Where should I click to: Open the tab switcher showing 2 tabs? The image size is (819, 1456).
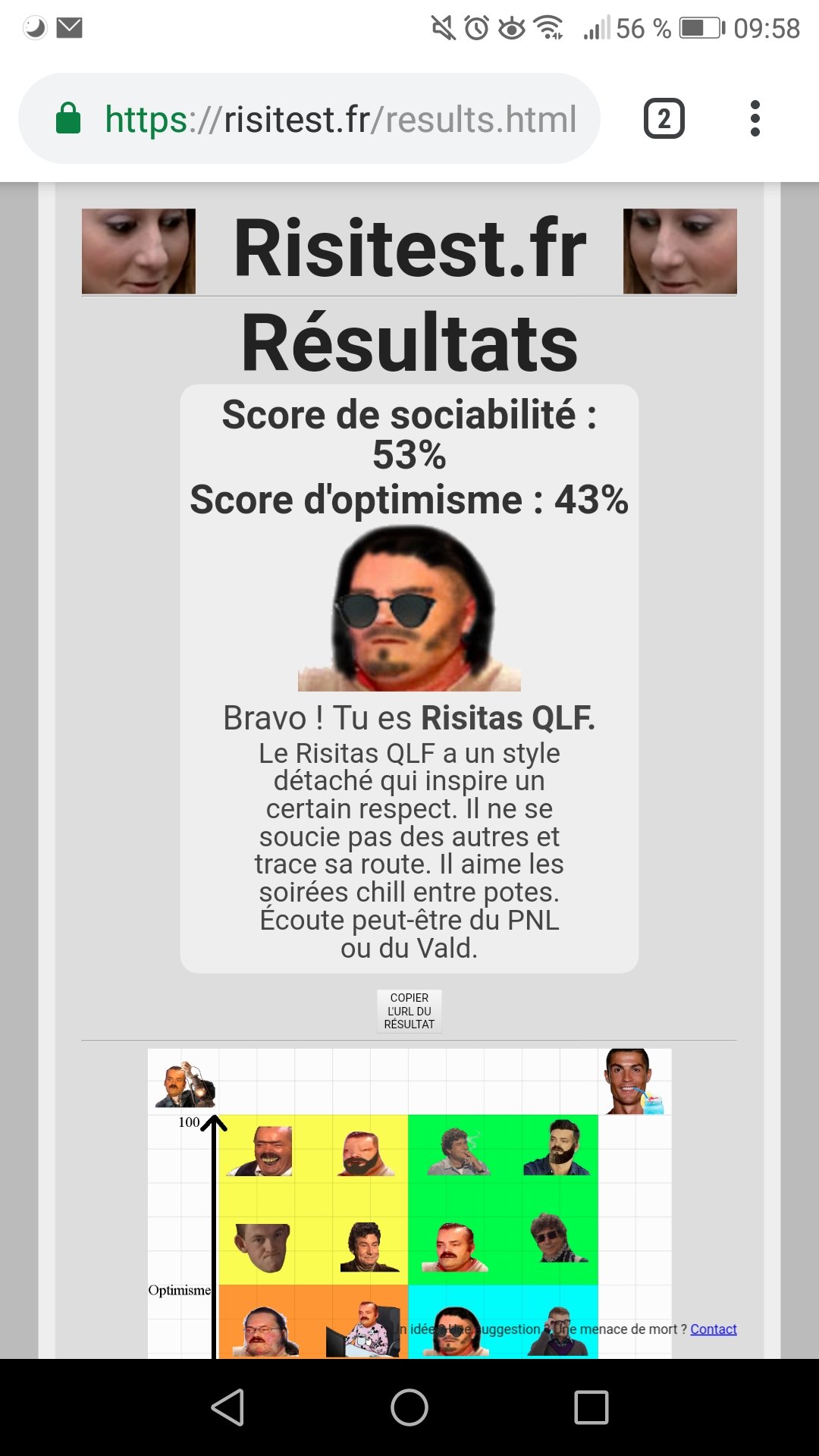tap(664, 118)
